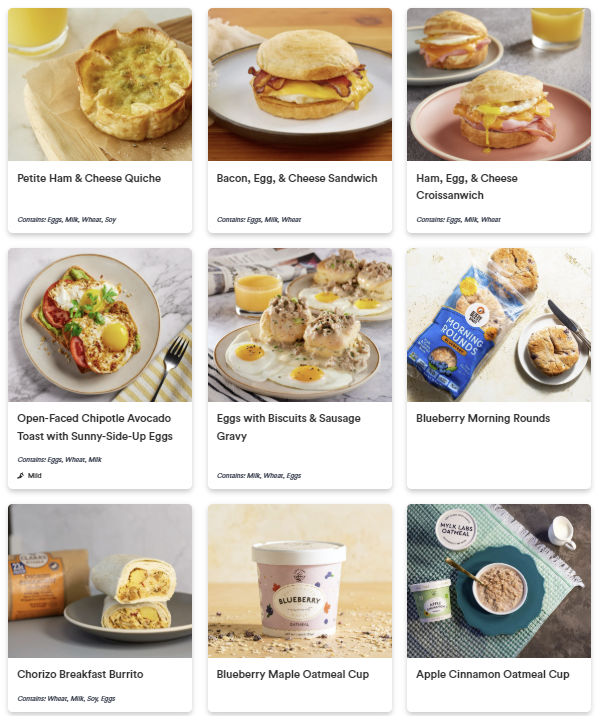Open the Blueberry Morning Rounds card
The width and height of the screenshot is (597, 716).
click(499, 369)
